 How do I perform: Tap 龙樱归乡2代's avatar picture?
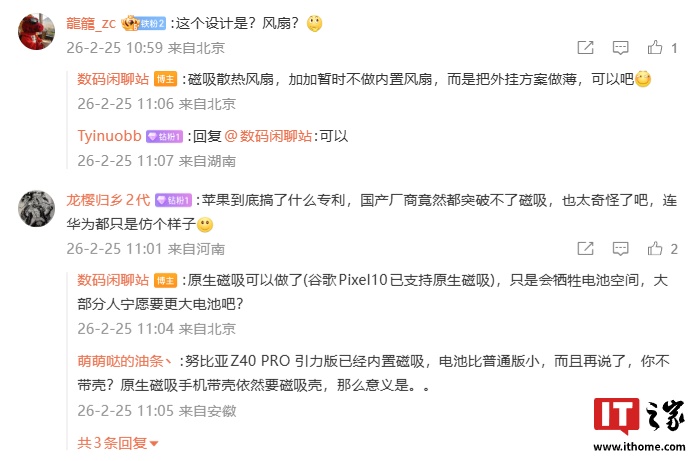tap(38, 210)
